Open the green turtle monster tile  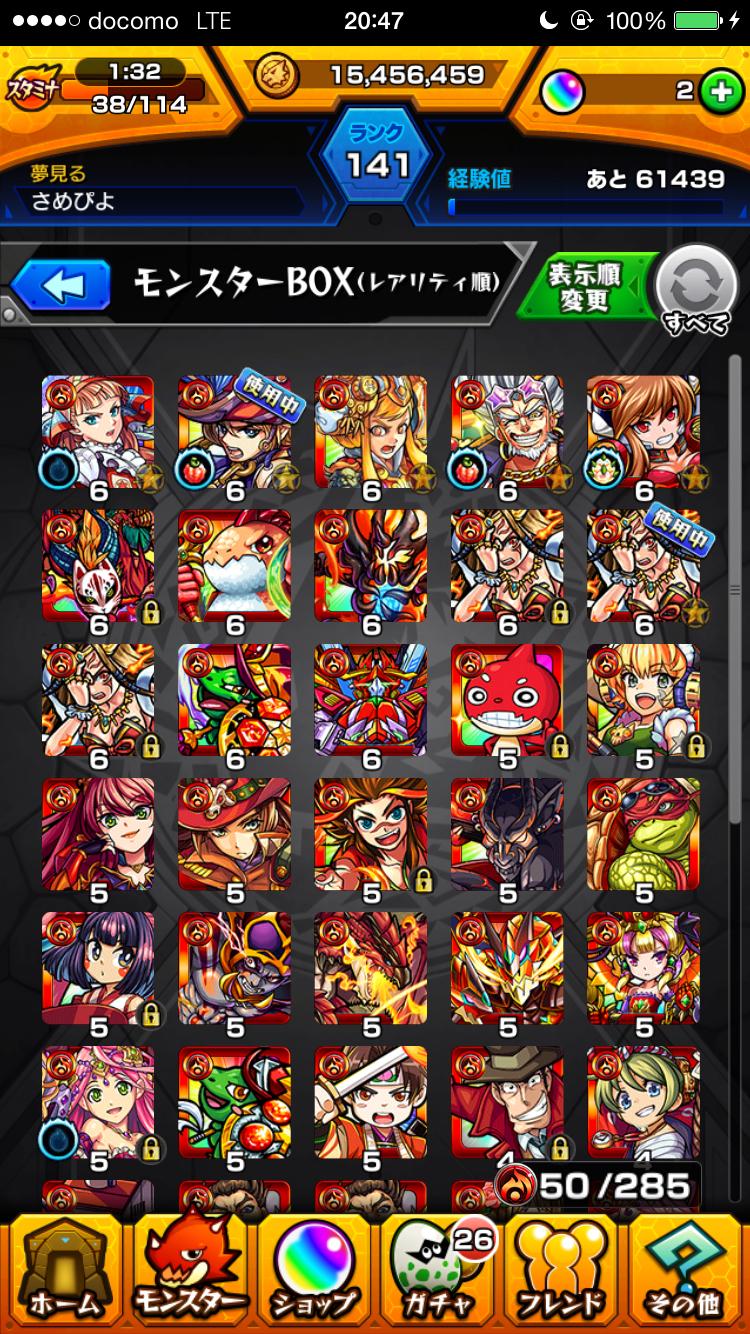tap(643, 834)
